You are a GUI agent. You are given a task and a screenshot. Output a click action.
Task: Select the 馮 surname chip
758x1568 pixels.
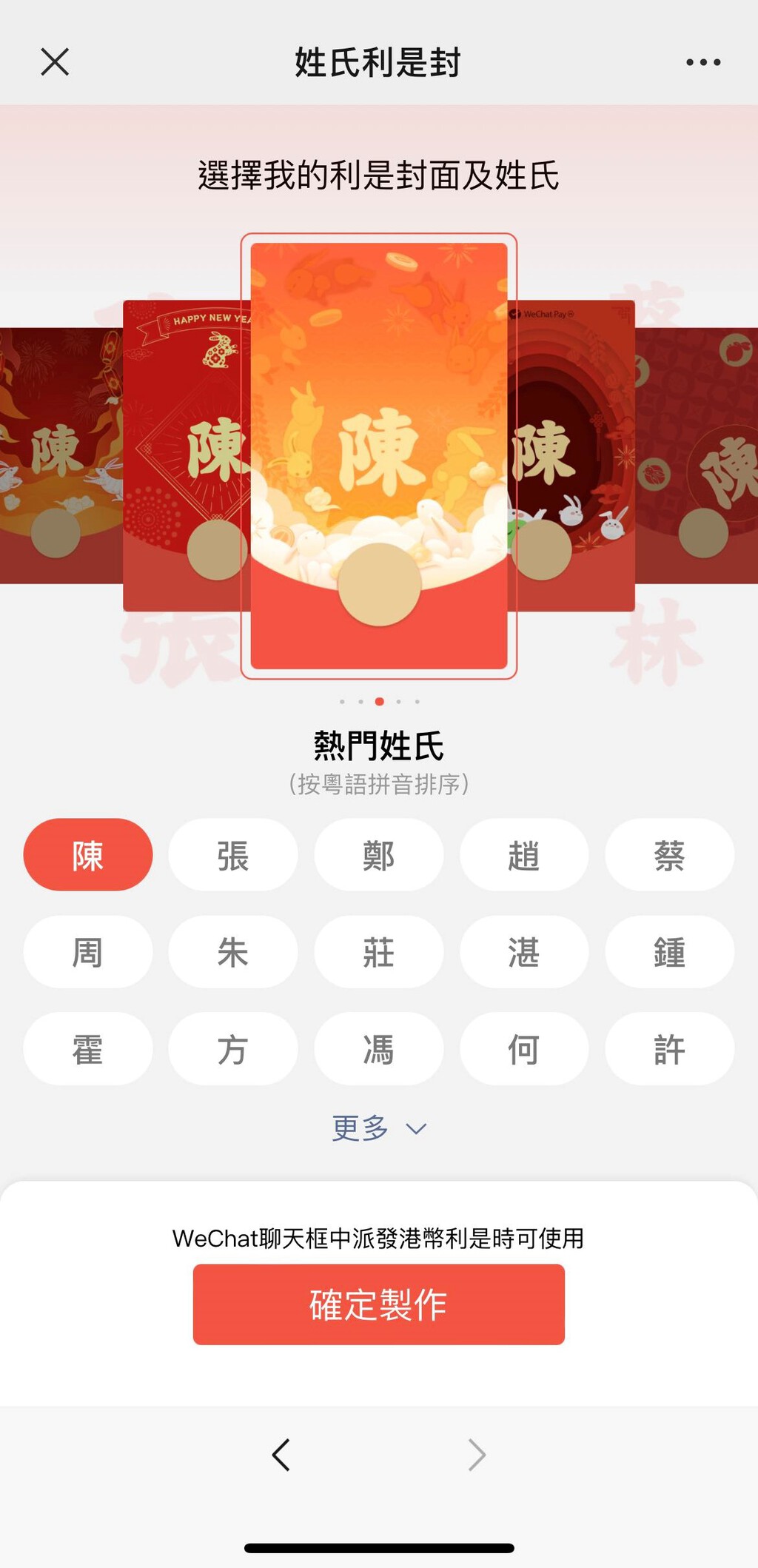pyautogui.click(x=378, y=1049)
